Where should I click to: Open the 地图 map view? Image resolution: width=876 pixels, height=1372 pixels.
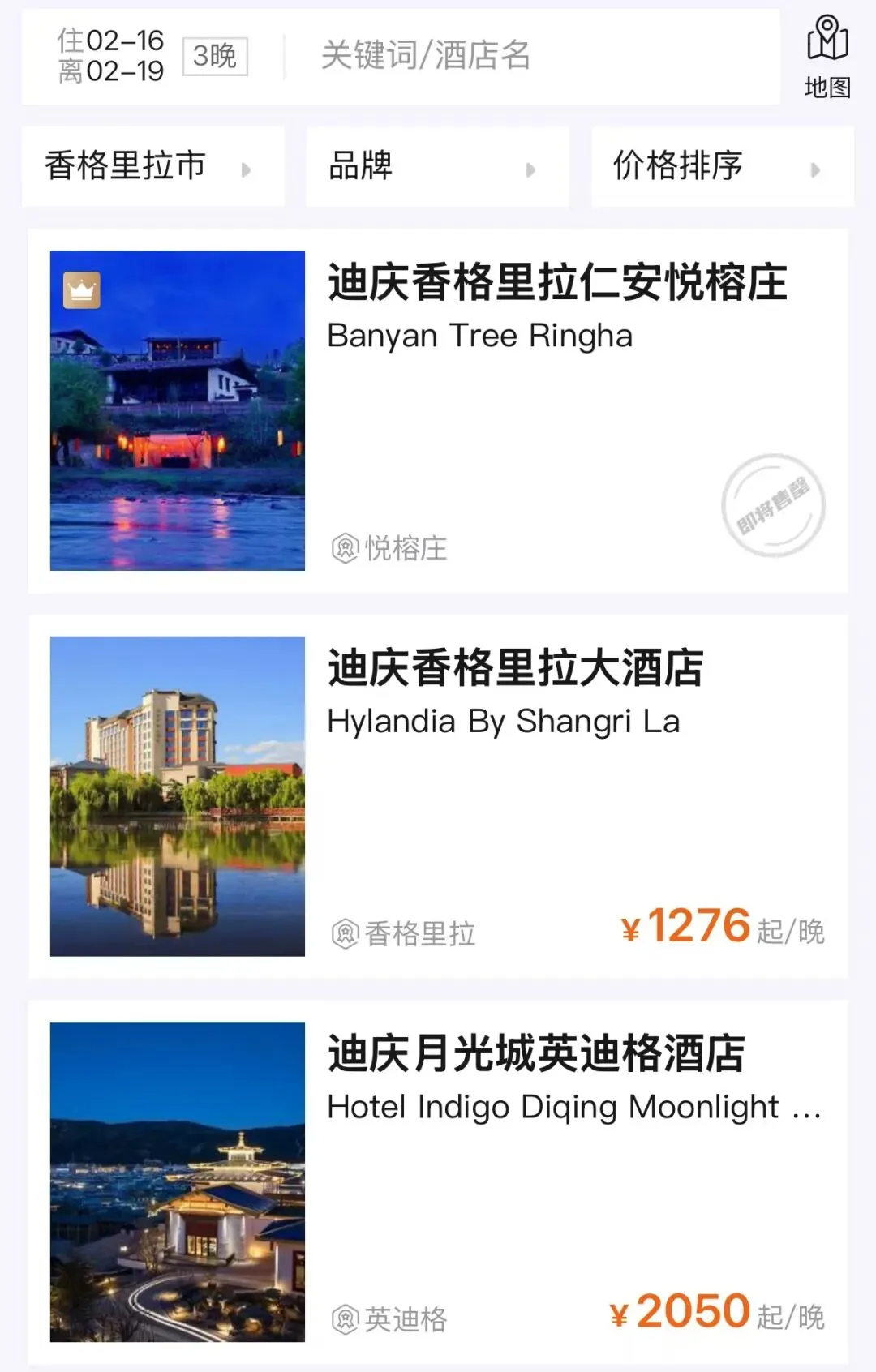pos(827,57)
